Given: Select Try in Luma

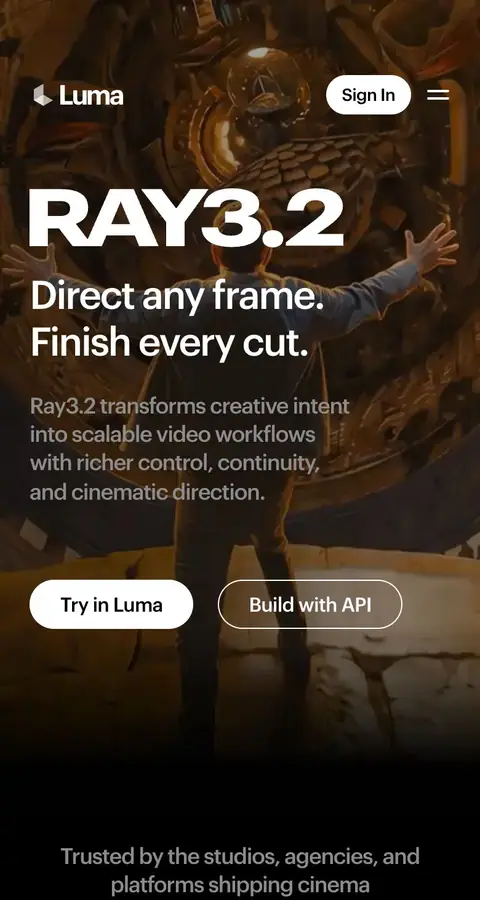Looking at the screenshot, I should [111, 604].
